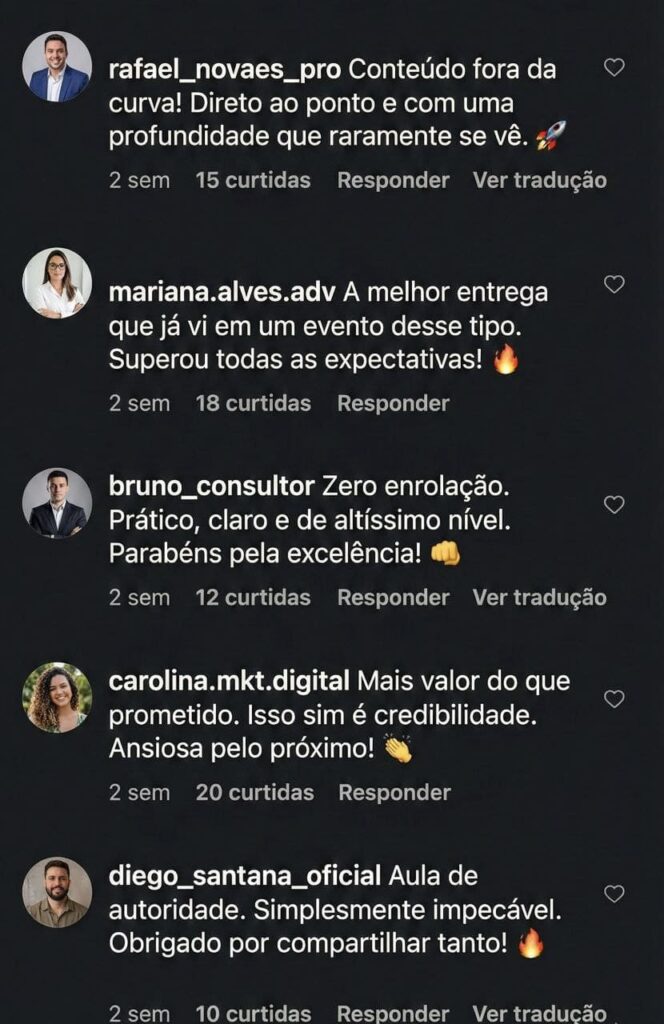Like bruno_consultor's comment
664x1024 pixels.
click(614, 505)
